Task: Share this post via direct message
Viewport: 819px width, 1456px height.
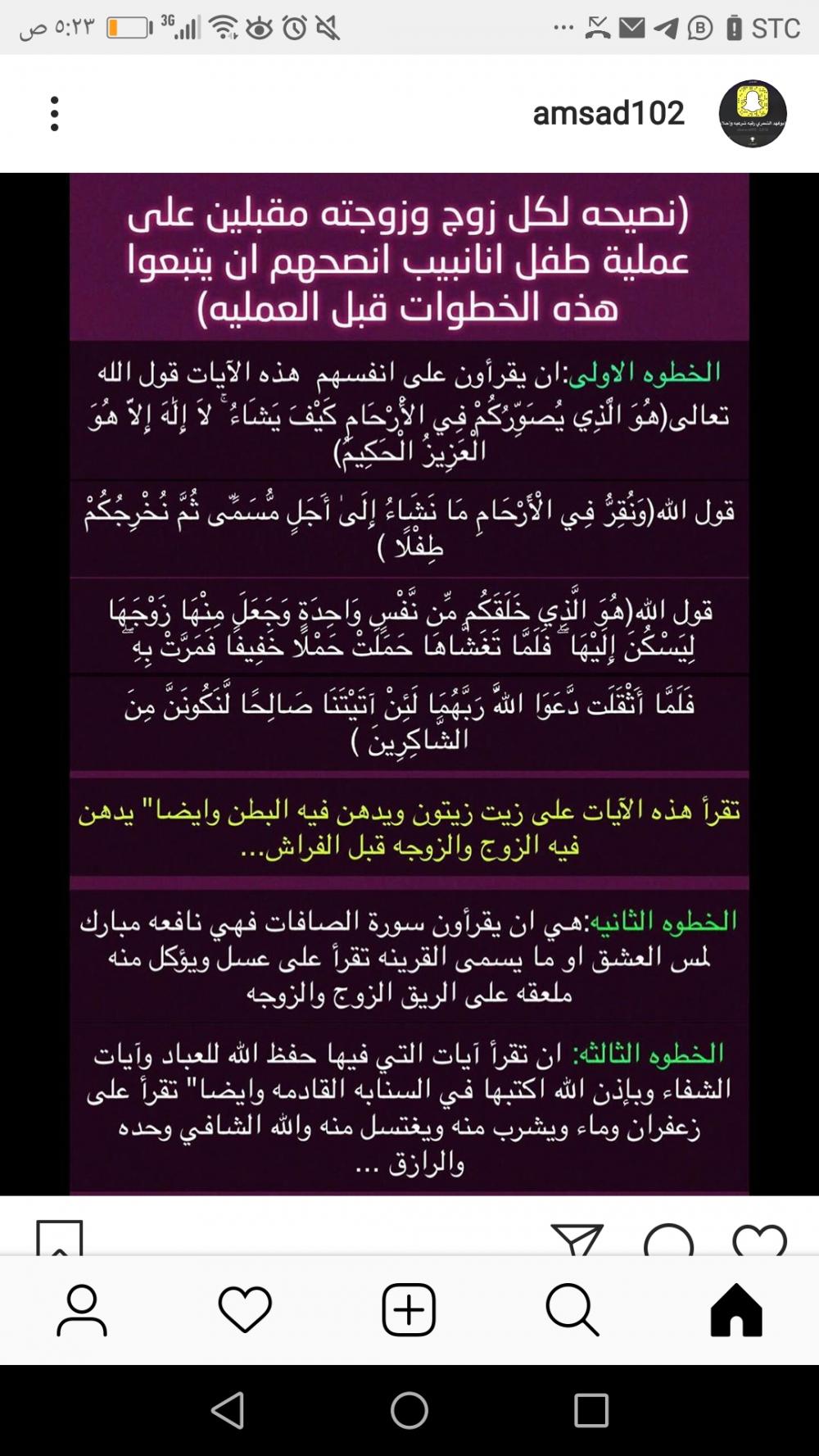Action: [x=577, y=1240]
